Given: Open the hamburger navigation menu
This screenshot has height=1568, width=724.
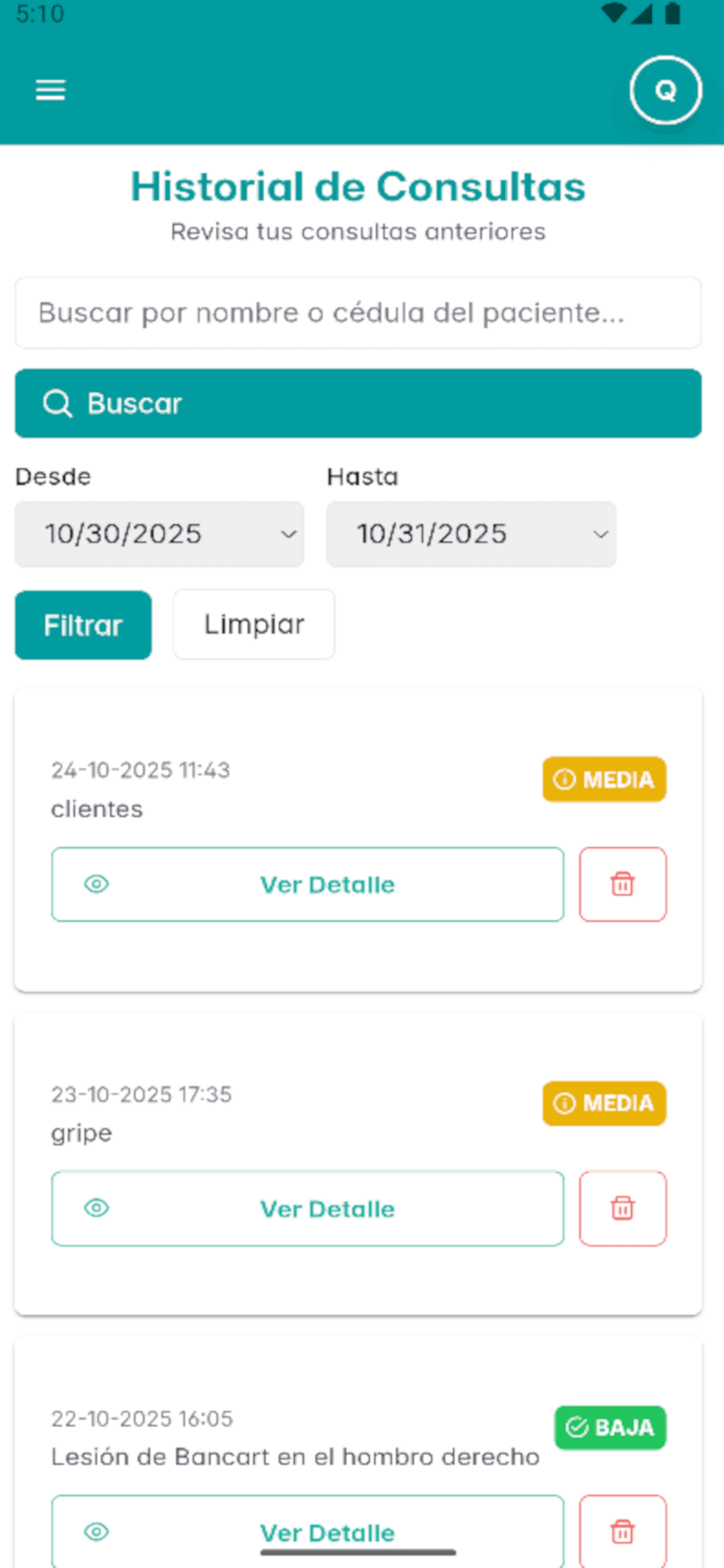Looking at the screenshot, I should click(51, 89).
